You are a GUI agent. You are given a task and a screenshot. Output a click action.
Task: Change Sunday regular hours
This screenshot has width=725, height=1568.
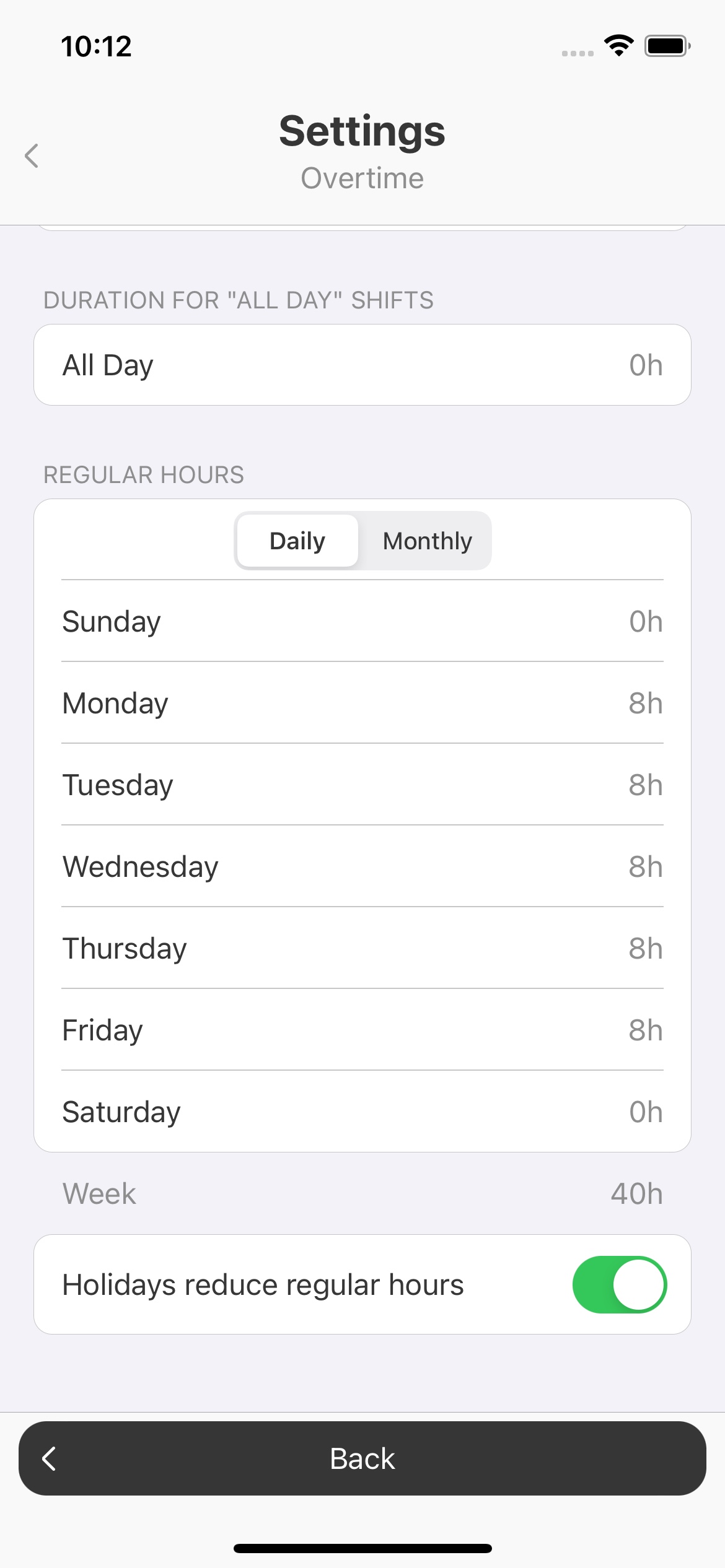(x=362, y=621)
